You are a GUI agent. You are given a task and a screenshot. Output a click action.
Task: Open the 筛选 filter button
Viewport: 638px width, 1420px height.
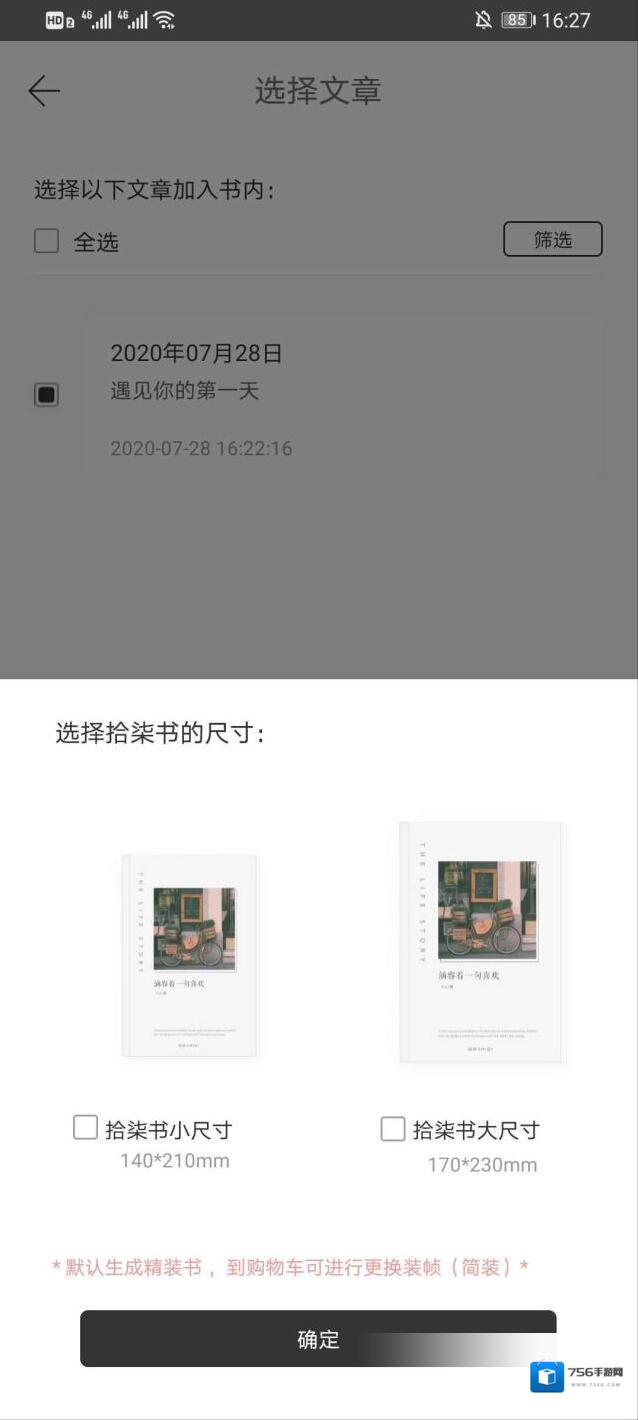[x=552, y=239]
